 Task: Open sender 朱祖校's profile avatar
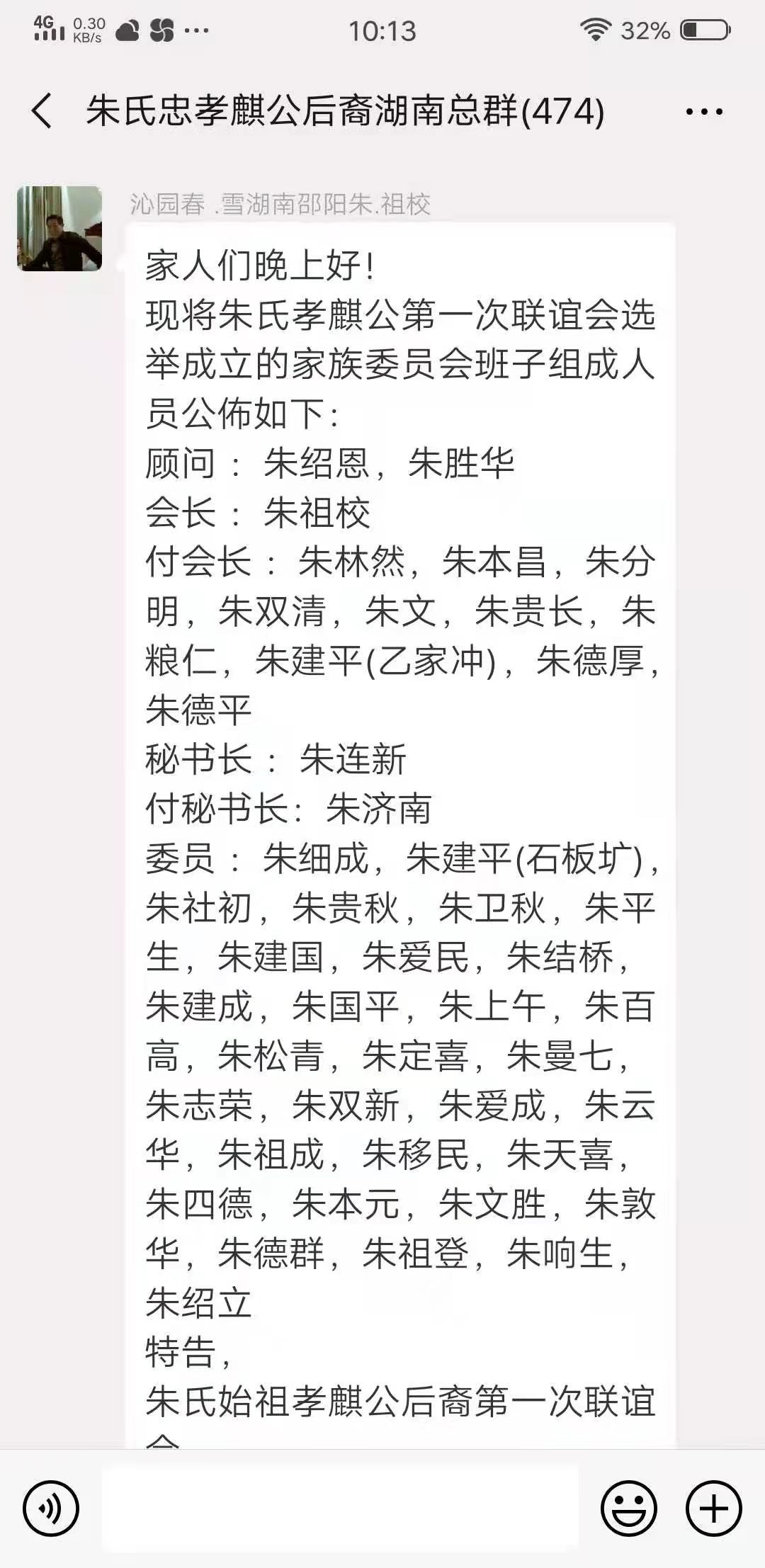click(x=59, y=229)
